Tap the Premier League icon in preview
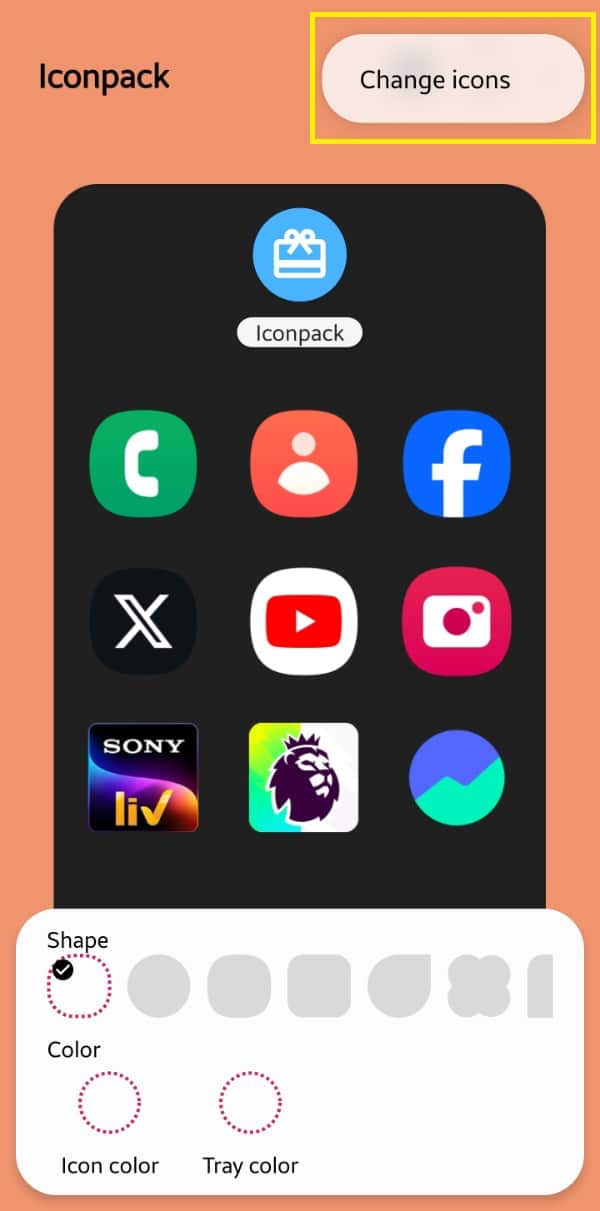The height and width of the screenshot is (1211, 600). tap(303, 777)
